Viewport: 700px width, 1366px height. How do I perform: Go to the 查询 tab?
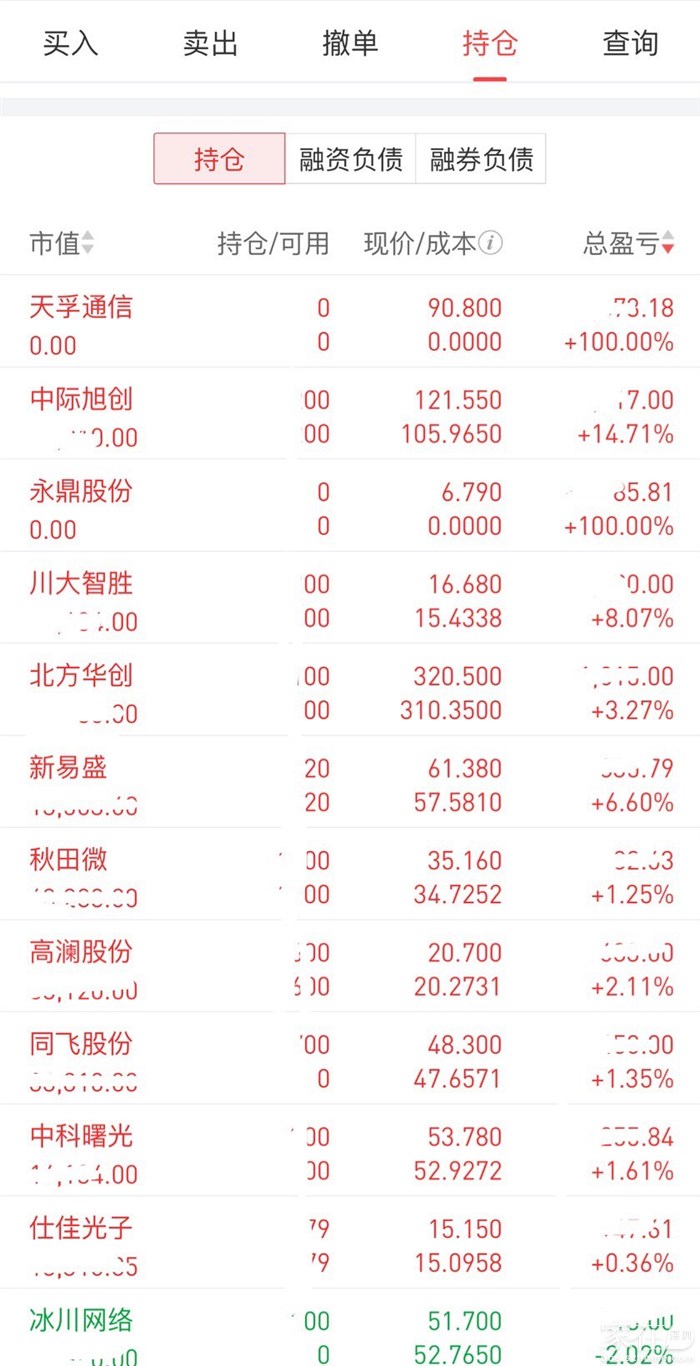click(x=630, y=44)
